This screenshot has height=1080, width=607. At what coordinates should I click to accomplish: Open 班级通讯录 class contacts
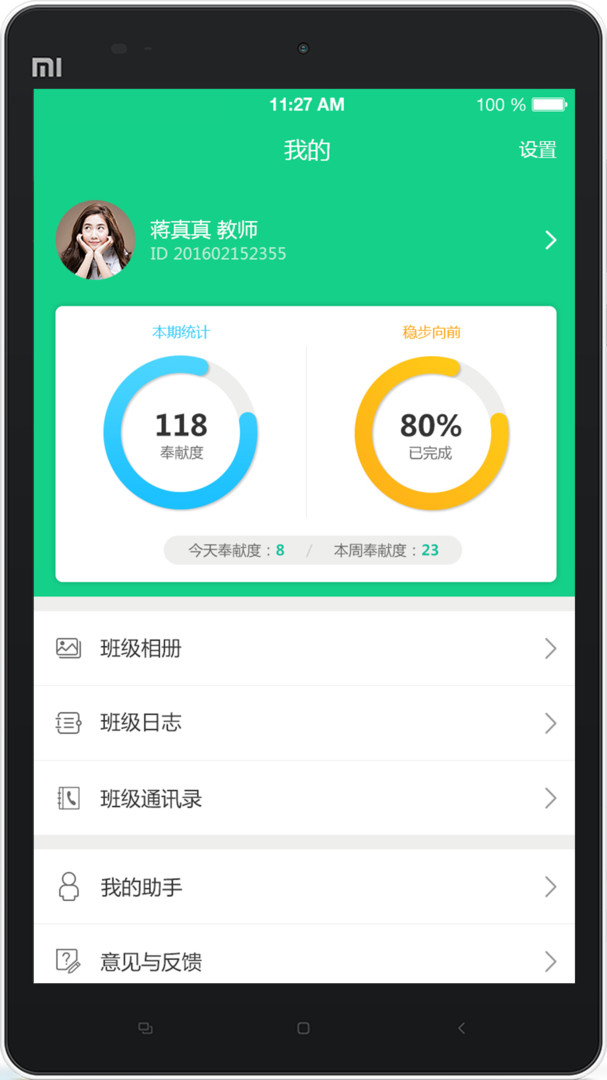point(304,798)
